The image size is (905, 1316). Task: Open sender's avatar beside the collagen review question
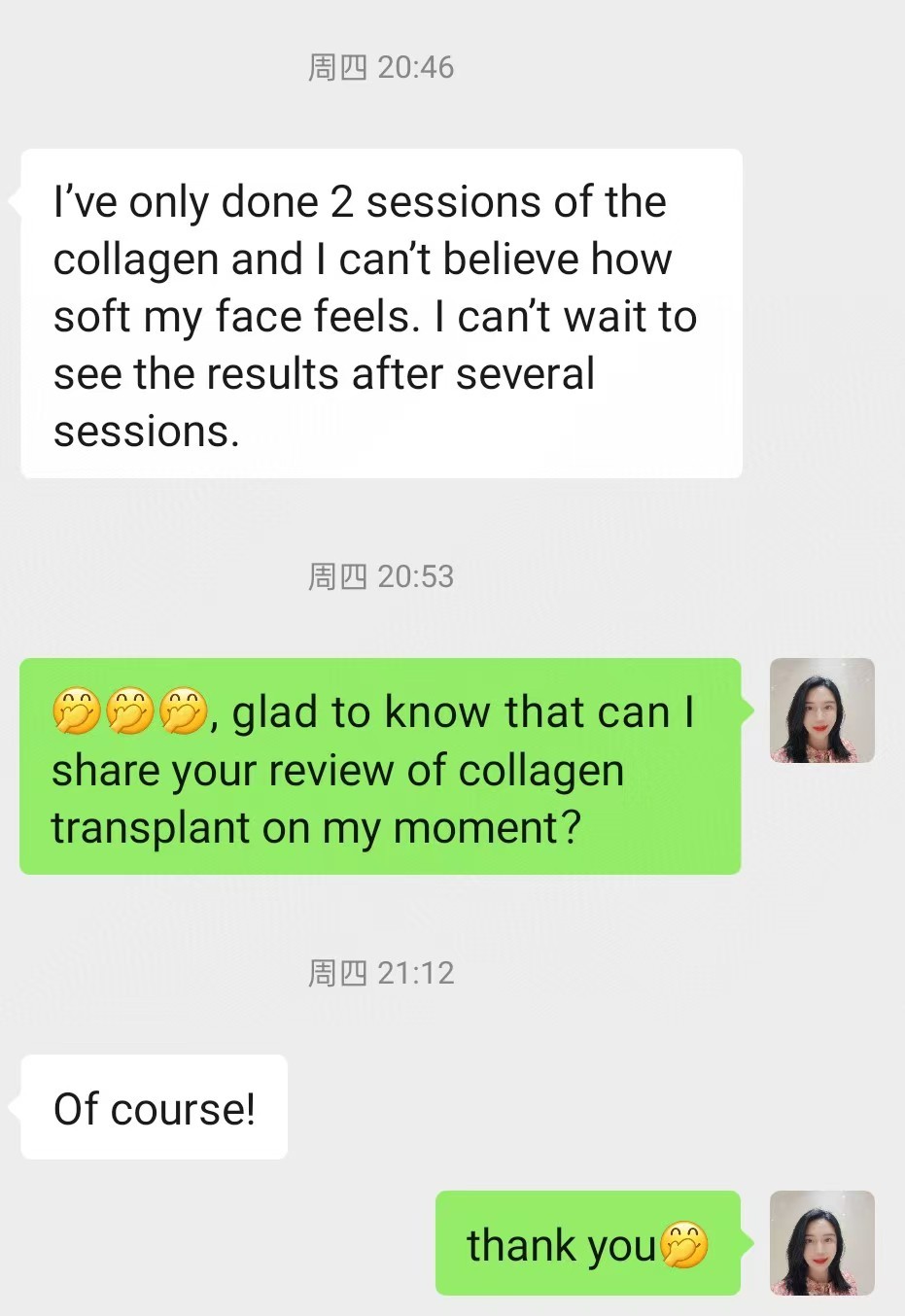[821, 710]
